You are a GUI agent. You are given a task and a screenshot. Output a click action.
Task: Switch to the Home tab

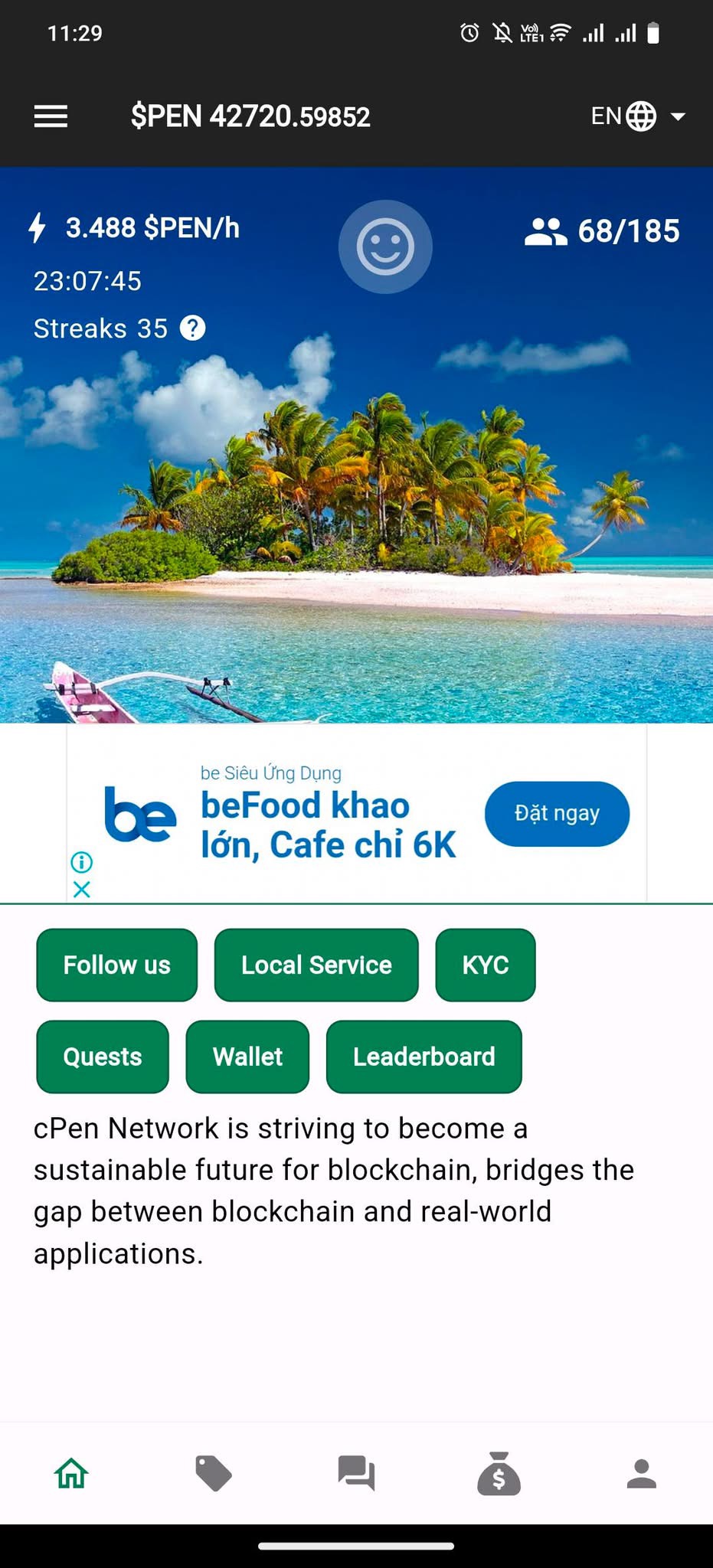pyautogui.click(x=71, y=1473)
